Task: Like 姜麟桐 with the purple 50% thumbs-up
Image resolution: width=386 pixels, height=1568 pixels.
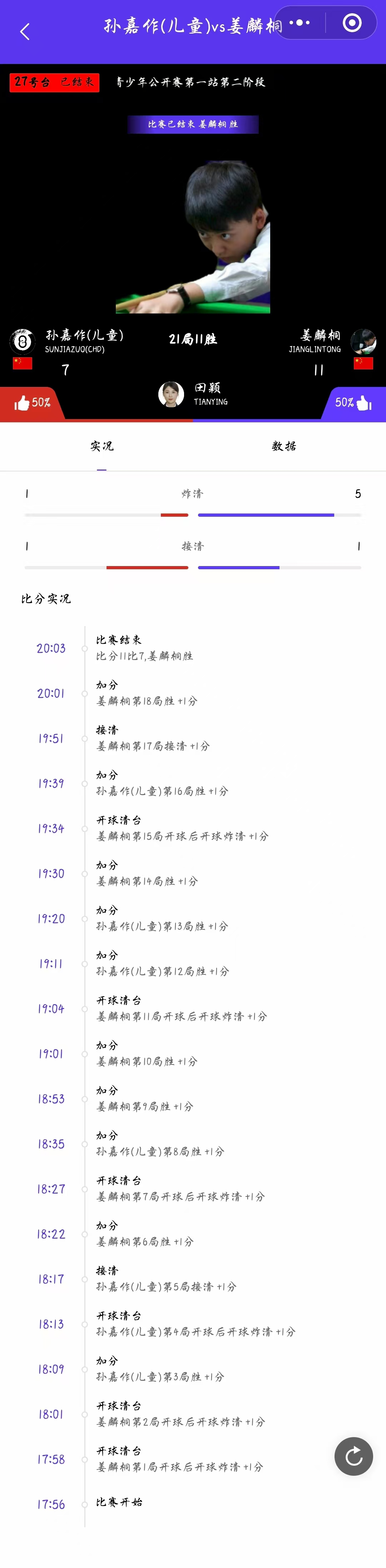Action: [354, 402]
